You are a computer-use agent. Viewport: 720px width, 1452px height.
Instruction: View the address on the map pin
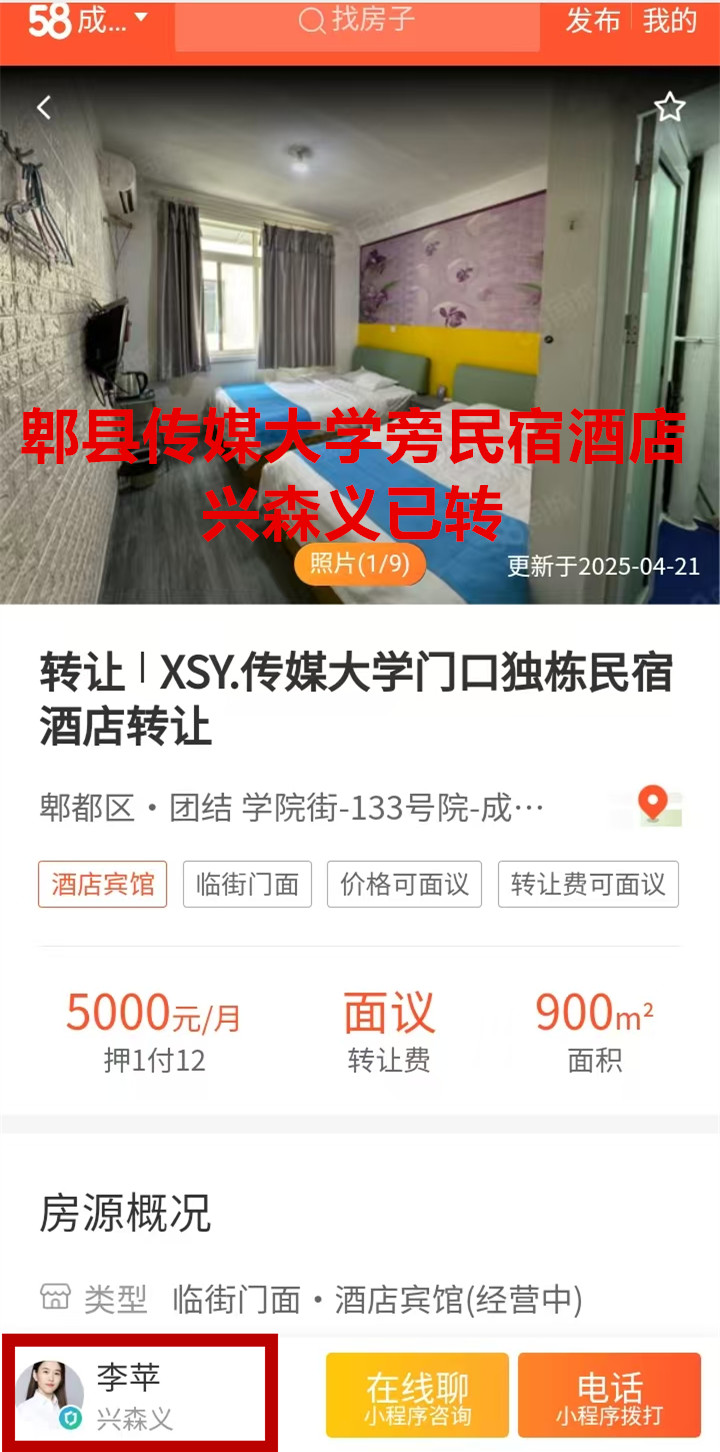click(658, 806)
